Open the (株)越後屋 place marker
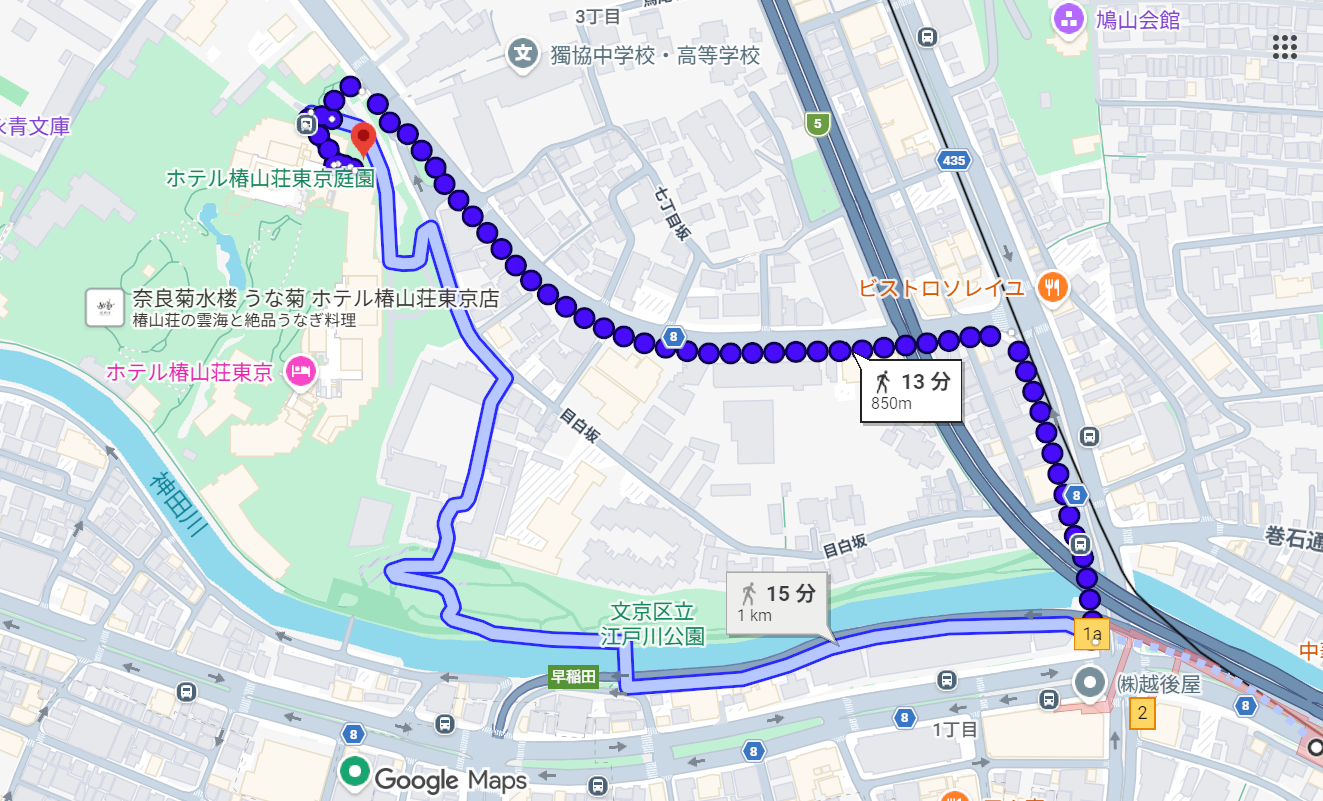The image size is (1323, 801). point(1090,684)
